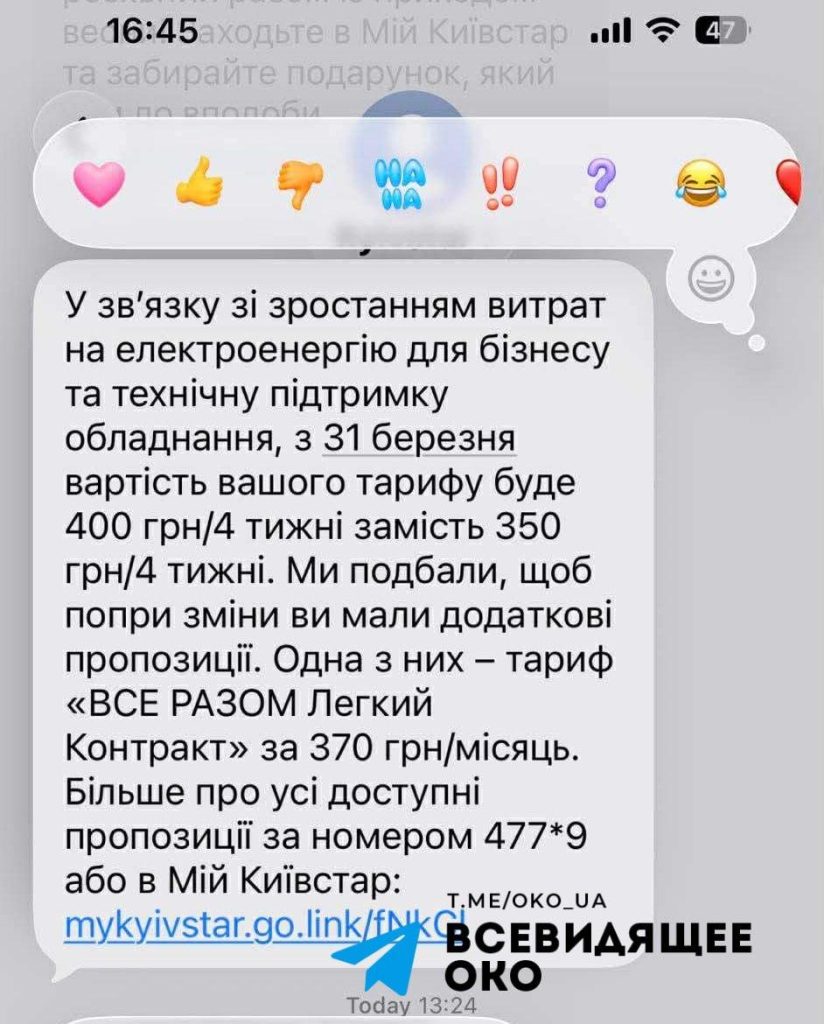Open the mykyivstar.go.link link
This screenshot has width=824, height=1024.
pyautogui.click(x=253, y=922)
